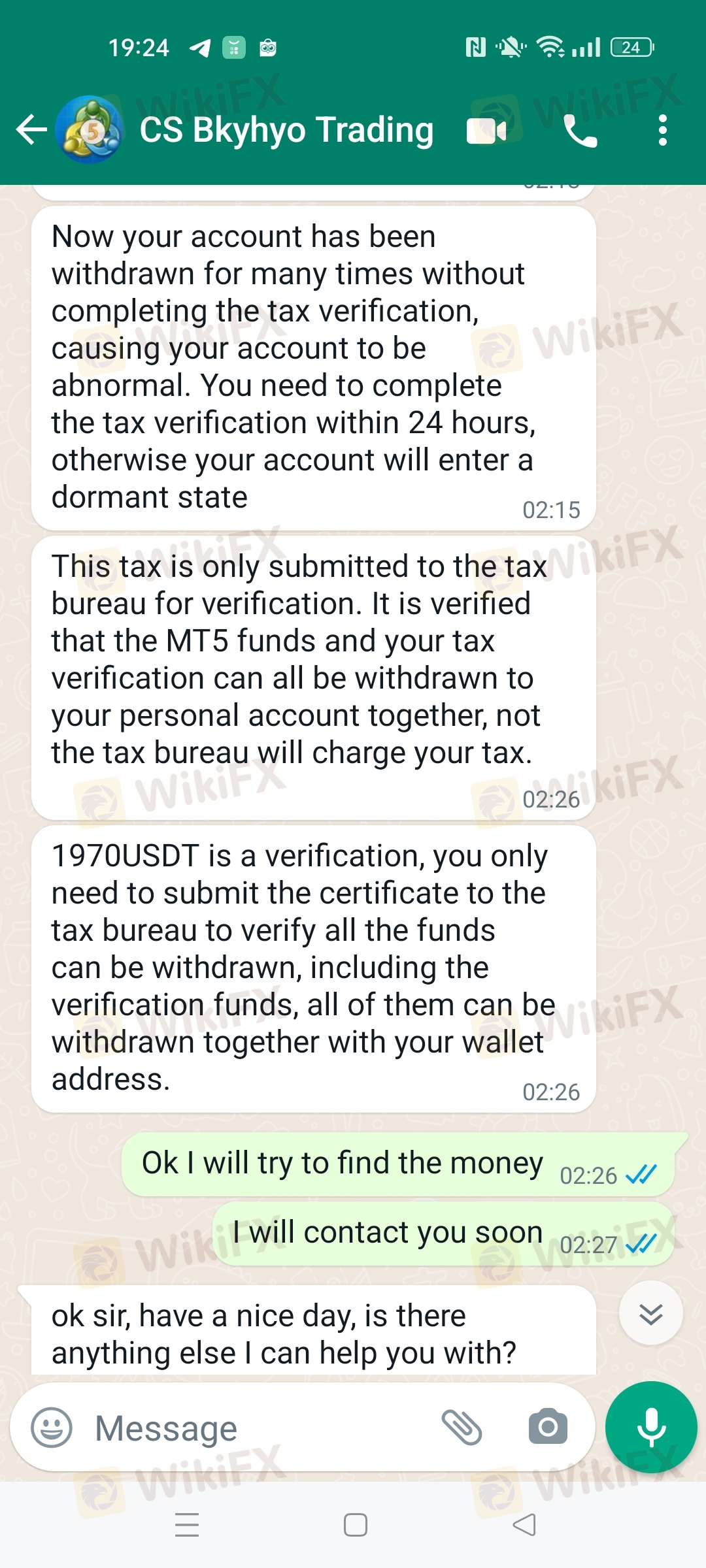Open the emoji picker
The height and width of the screenshot is (1568, 706).
[52, 1428]
